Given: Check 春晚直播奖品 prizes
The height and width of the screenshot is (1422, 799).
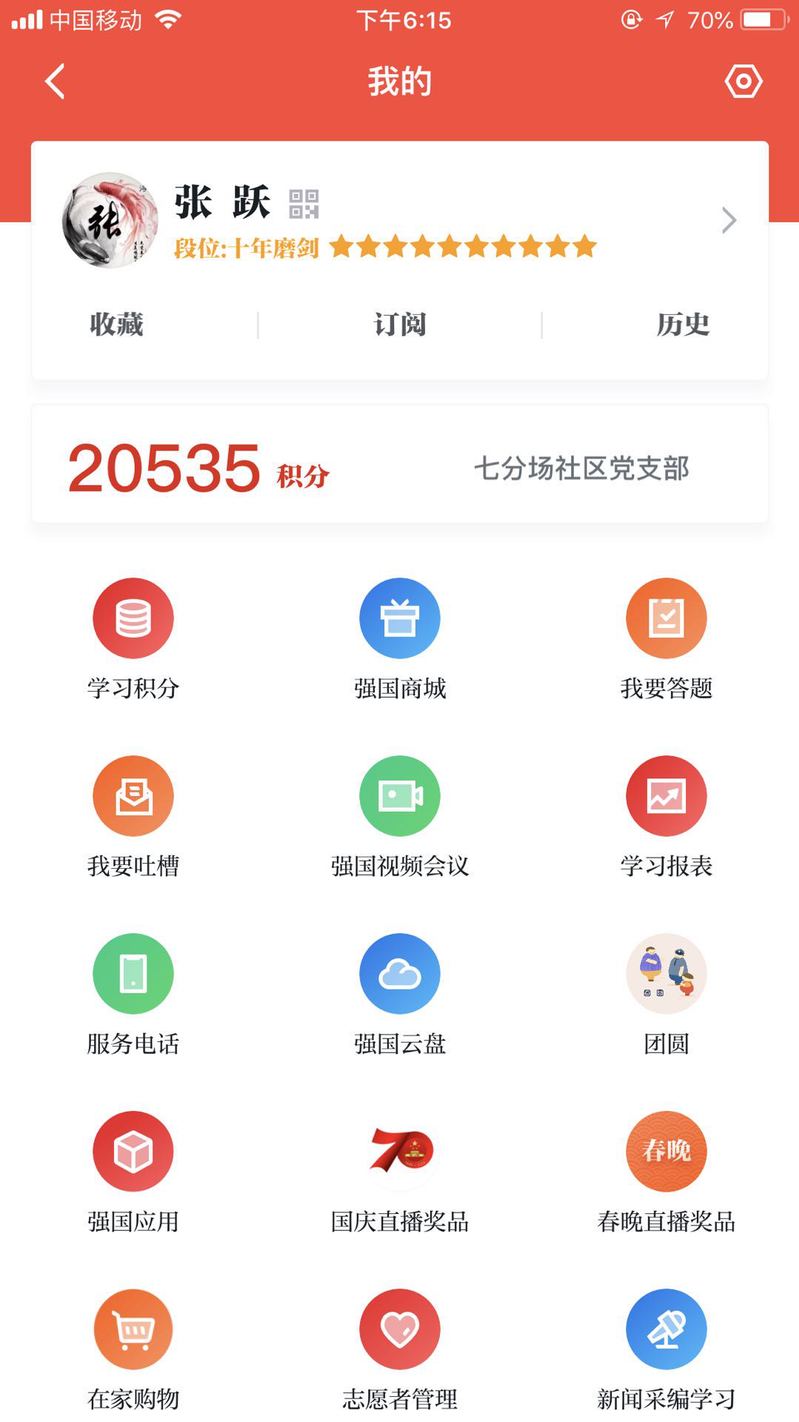Looking at the screenshot, I should [666, 1153].
